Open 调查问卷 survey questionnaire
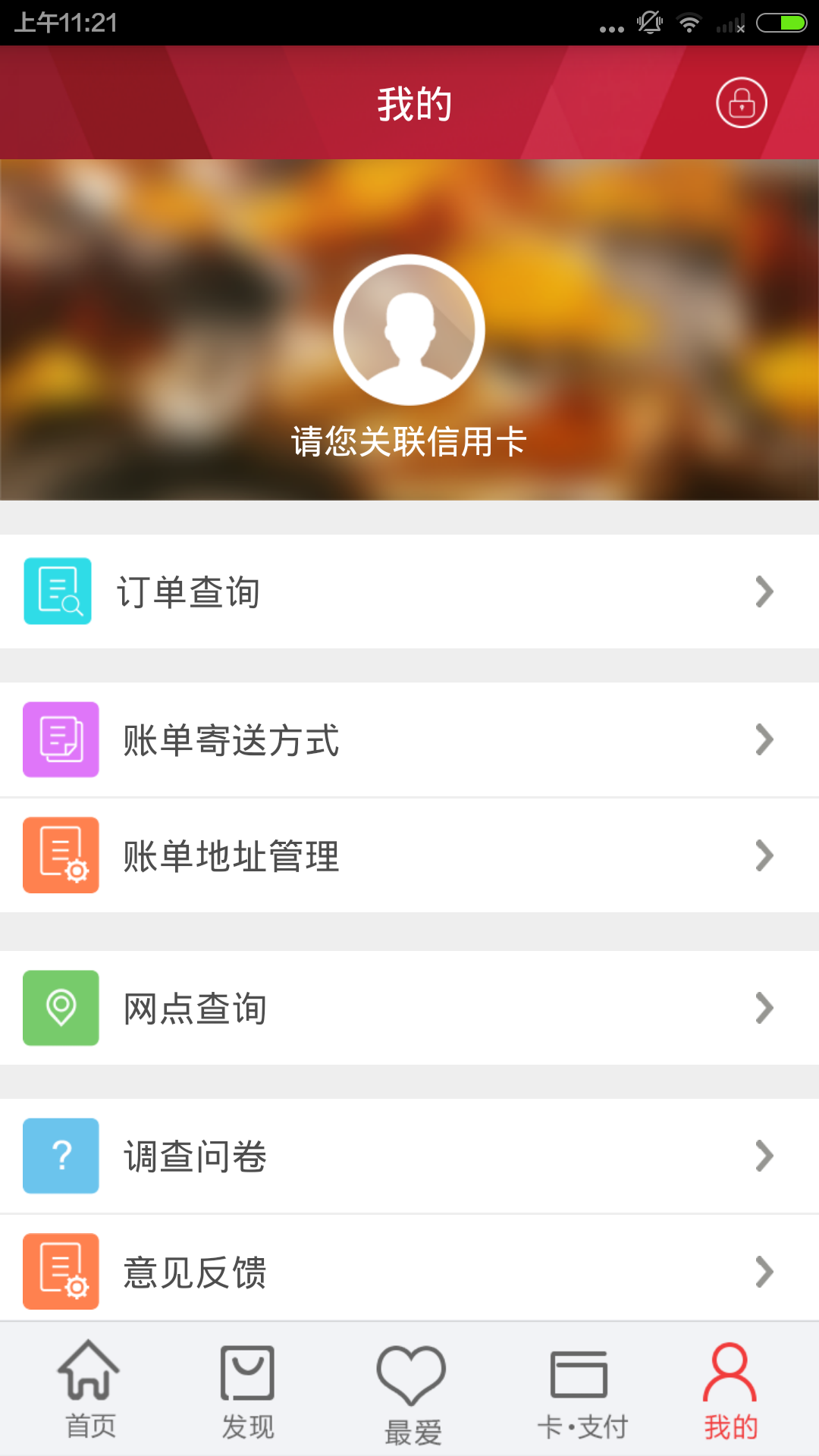 point(409,1156)
